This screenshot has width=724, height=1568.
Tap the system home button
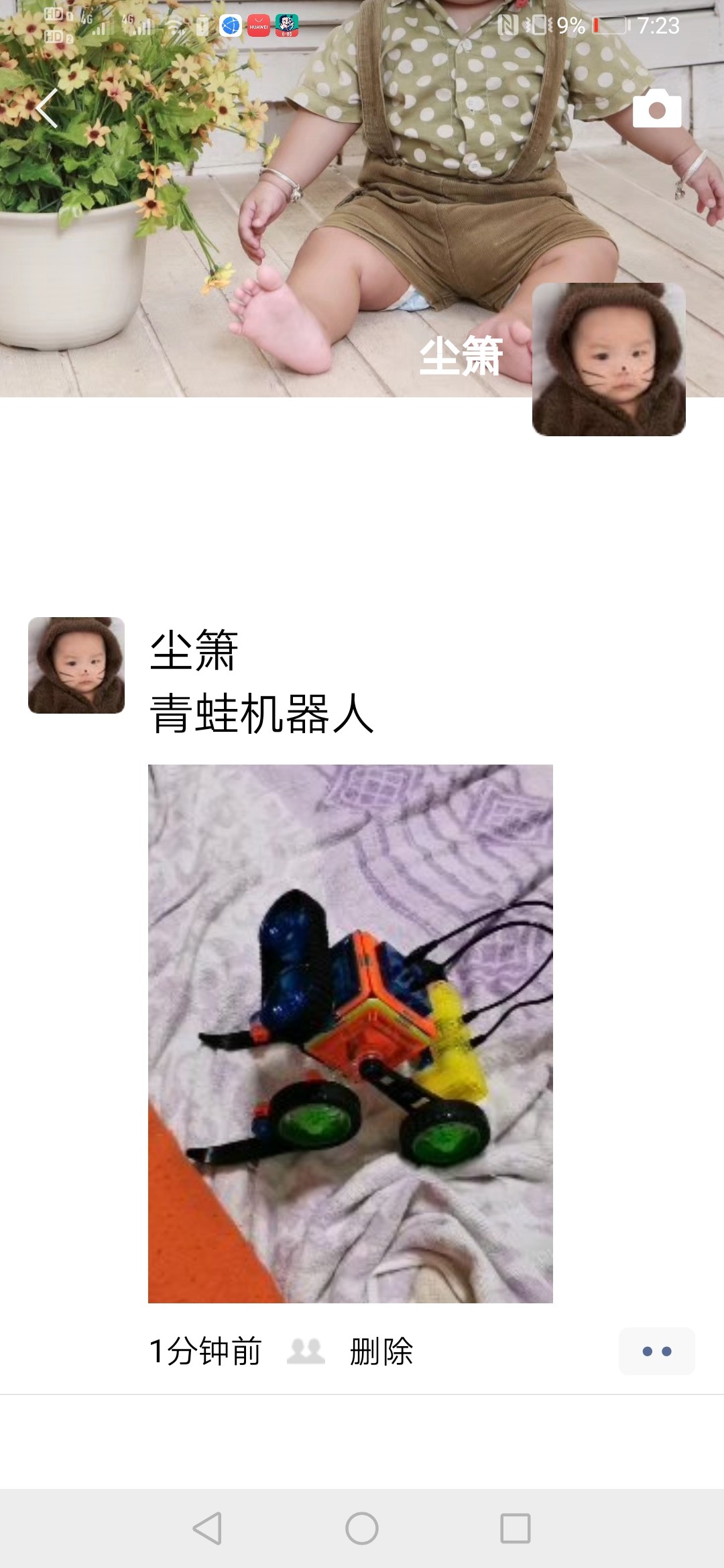click(362, 1528)
